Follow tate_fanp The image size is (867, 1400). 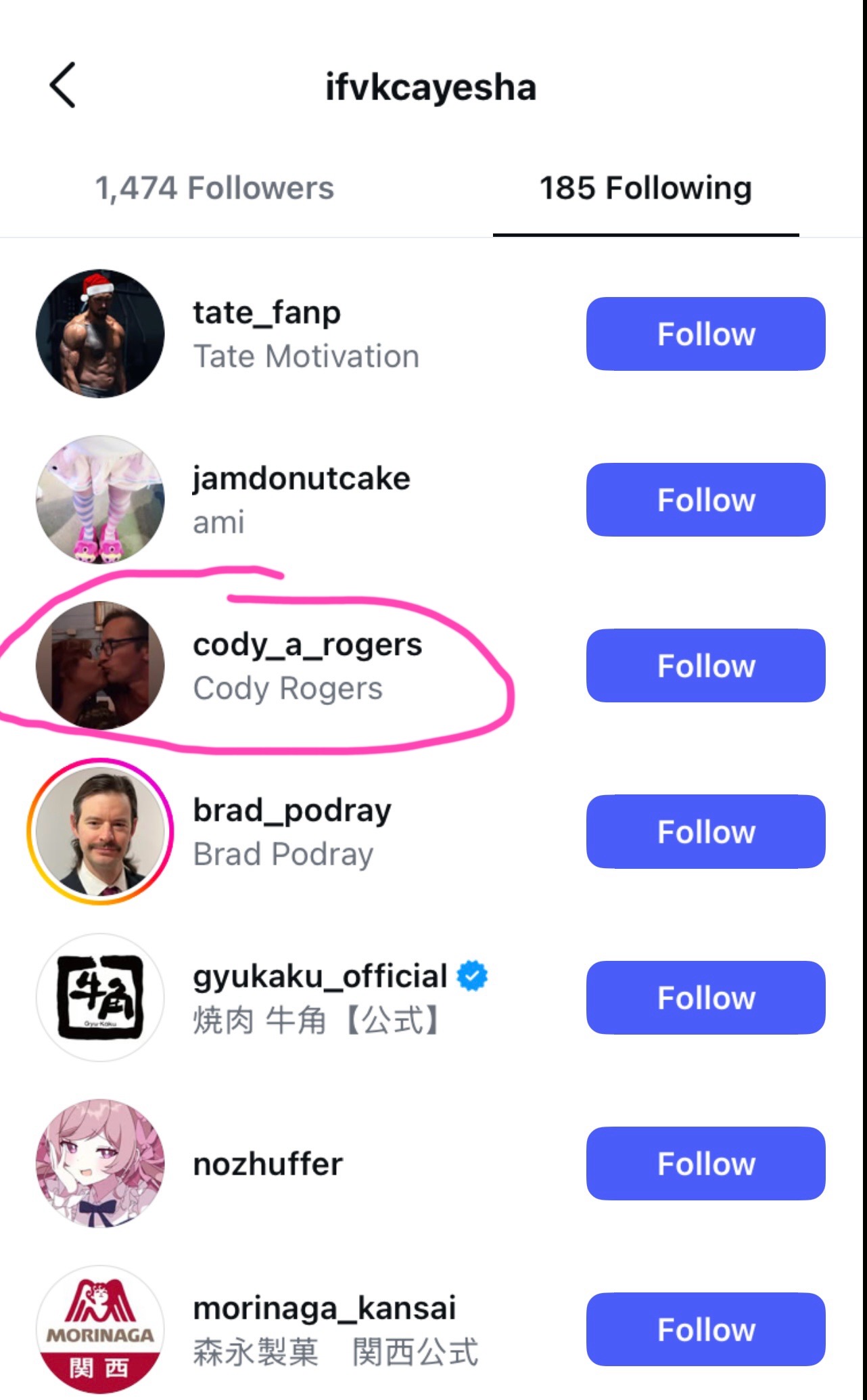(x=705, y=334)
